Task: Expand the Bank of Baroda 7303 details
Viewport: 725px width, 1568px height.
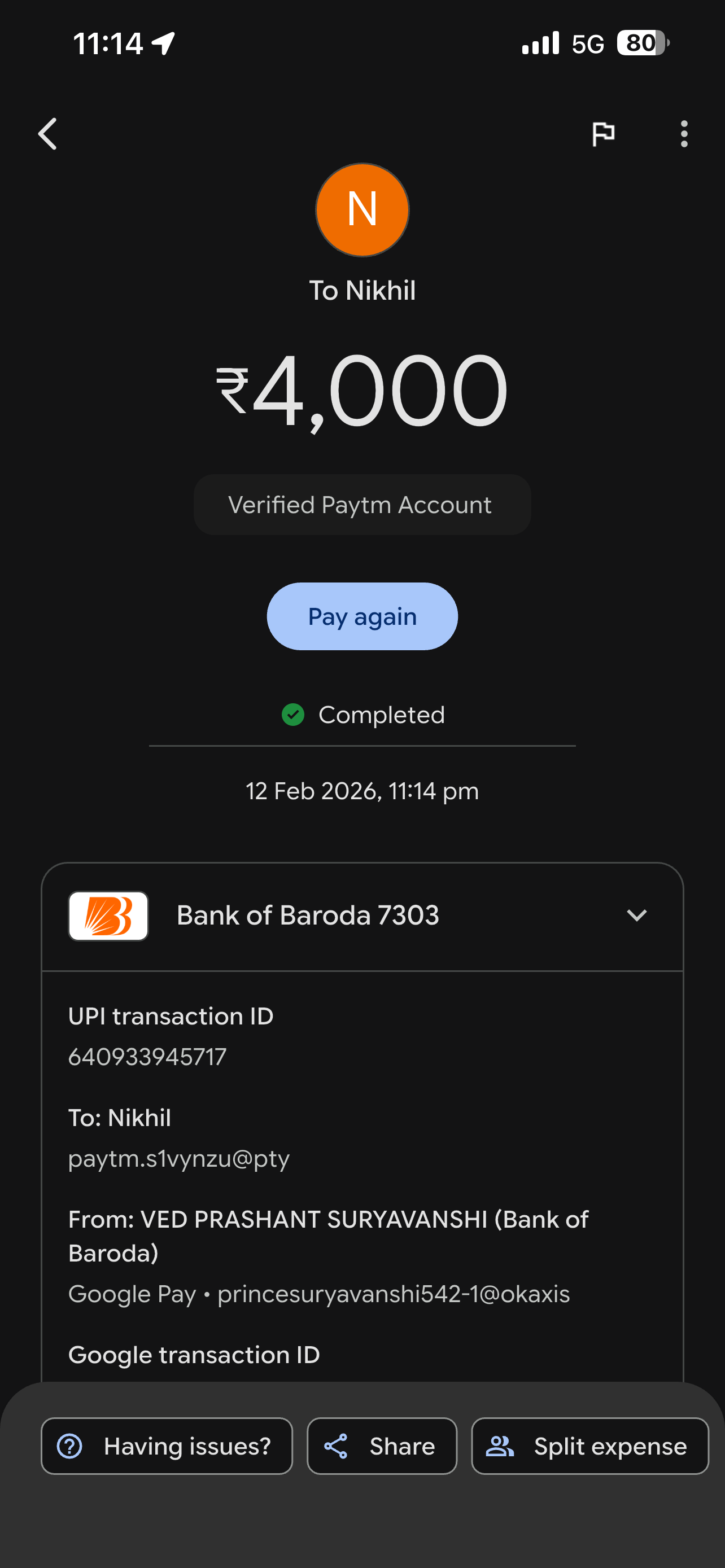Action: click(636, 916)
